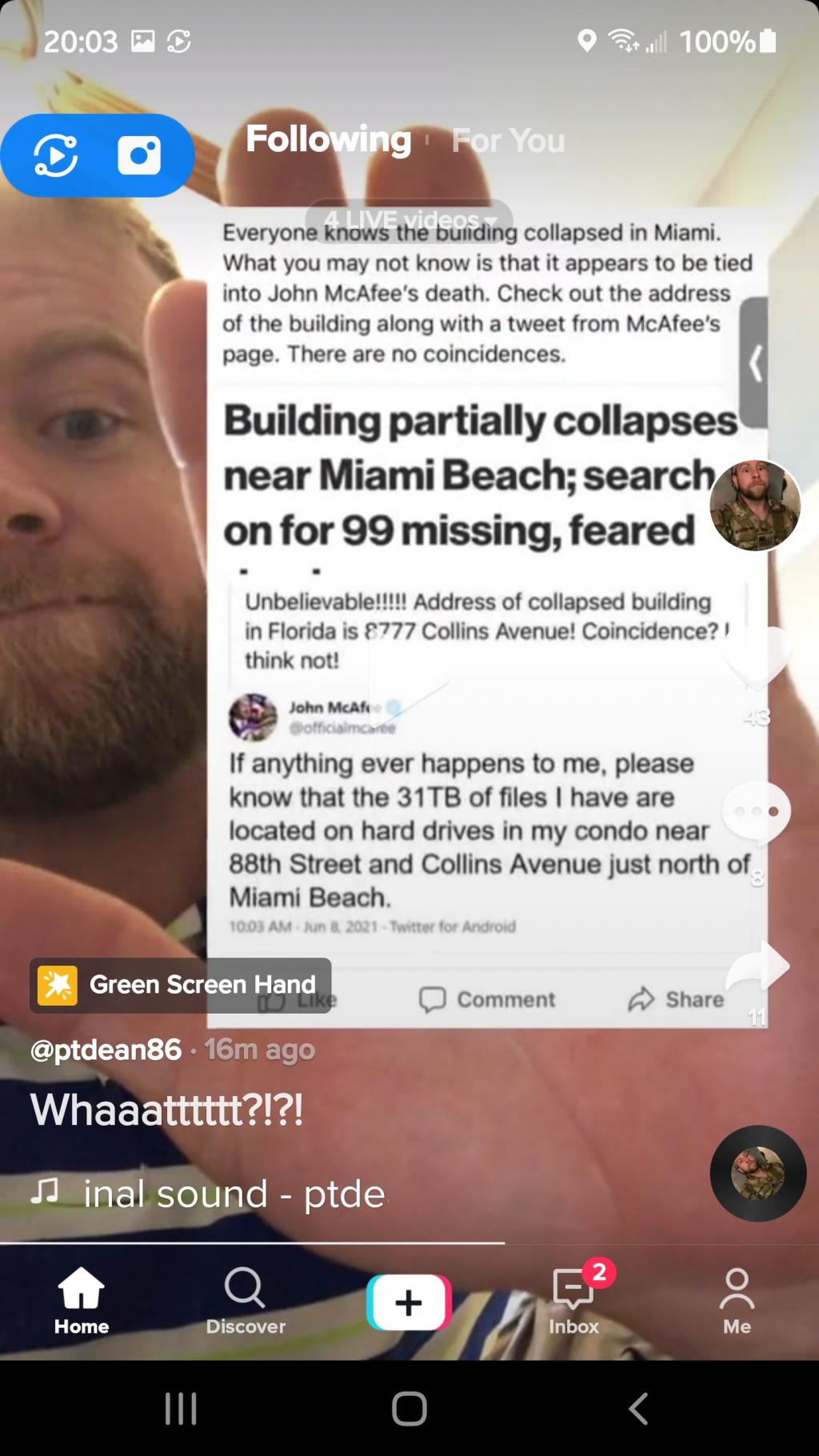This screenshot has width=819, height=1456.
Task: Tap the spinning sound disc
Action: (x=757, y=1173)
